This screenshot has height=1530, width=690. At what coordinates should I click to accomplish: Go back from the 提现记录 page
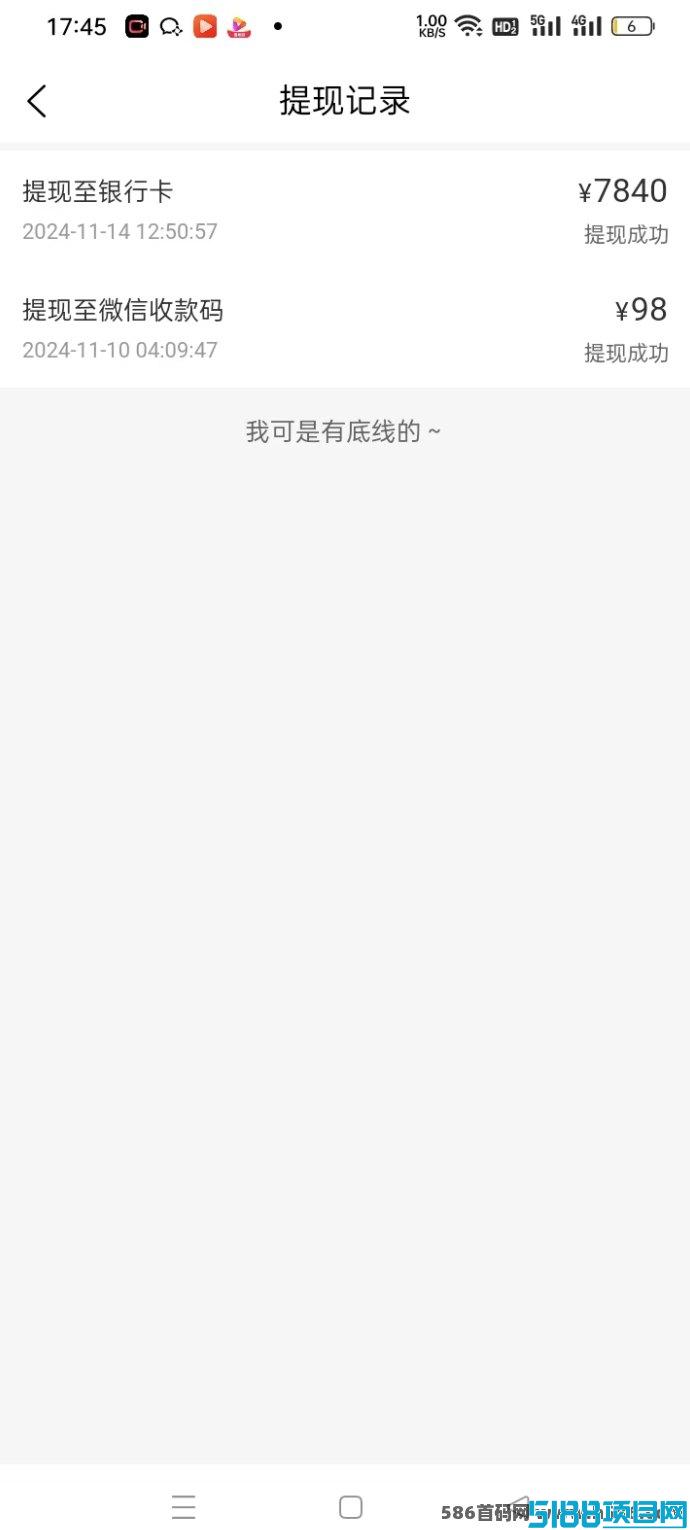click(x=37, y=101)
